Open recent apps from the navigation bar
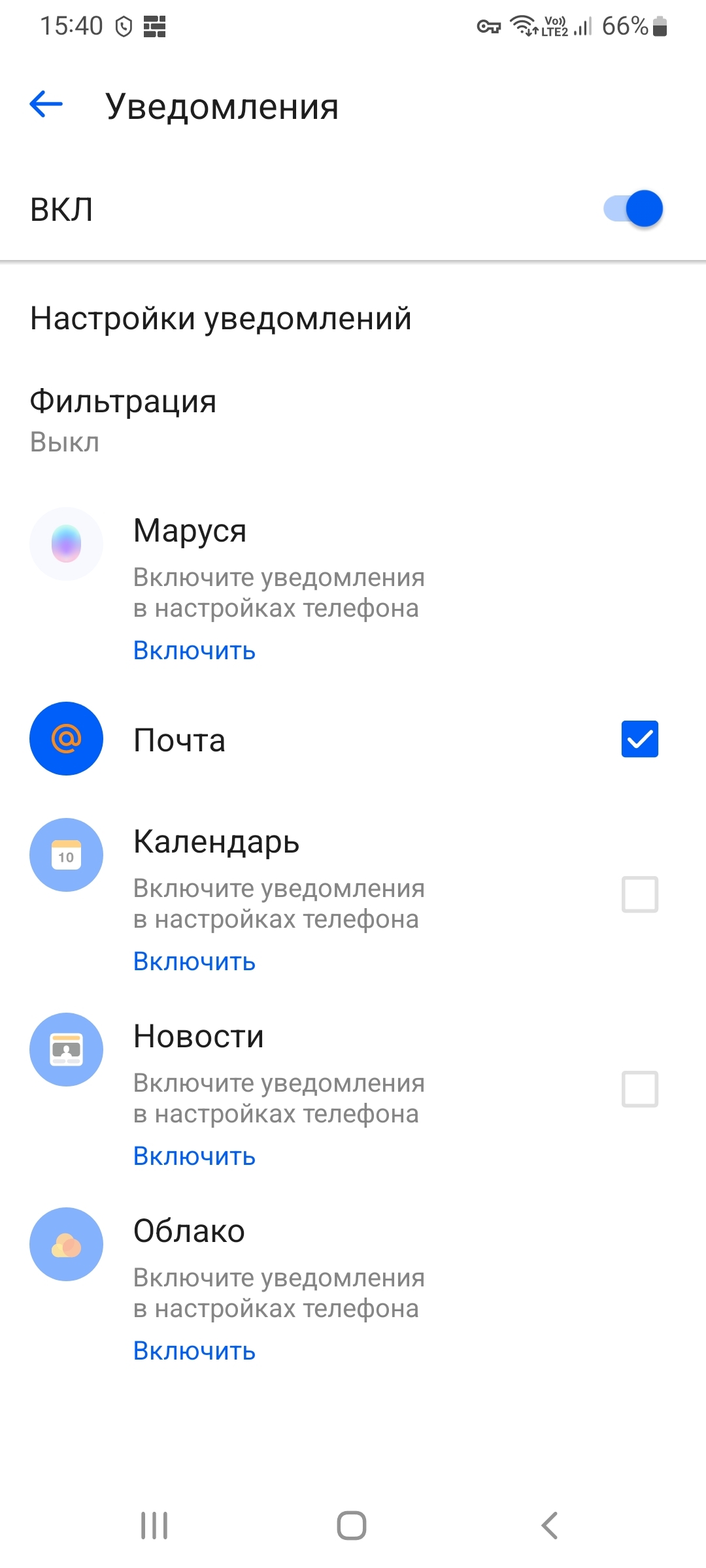Screen dimensions: 706x1568 click(x=154, y=1527)
